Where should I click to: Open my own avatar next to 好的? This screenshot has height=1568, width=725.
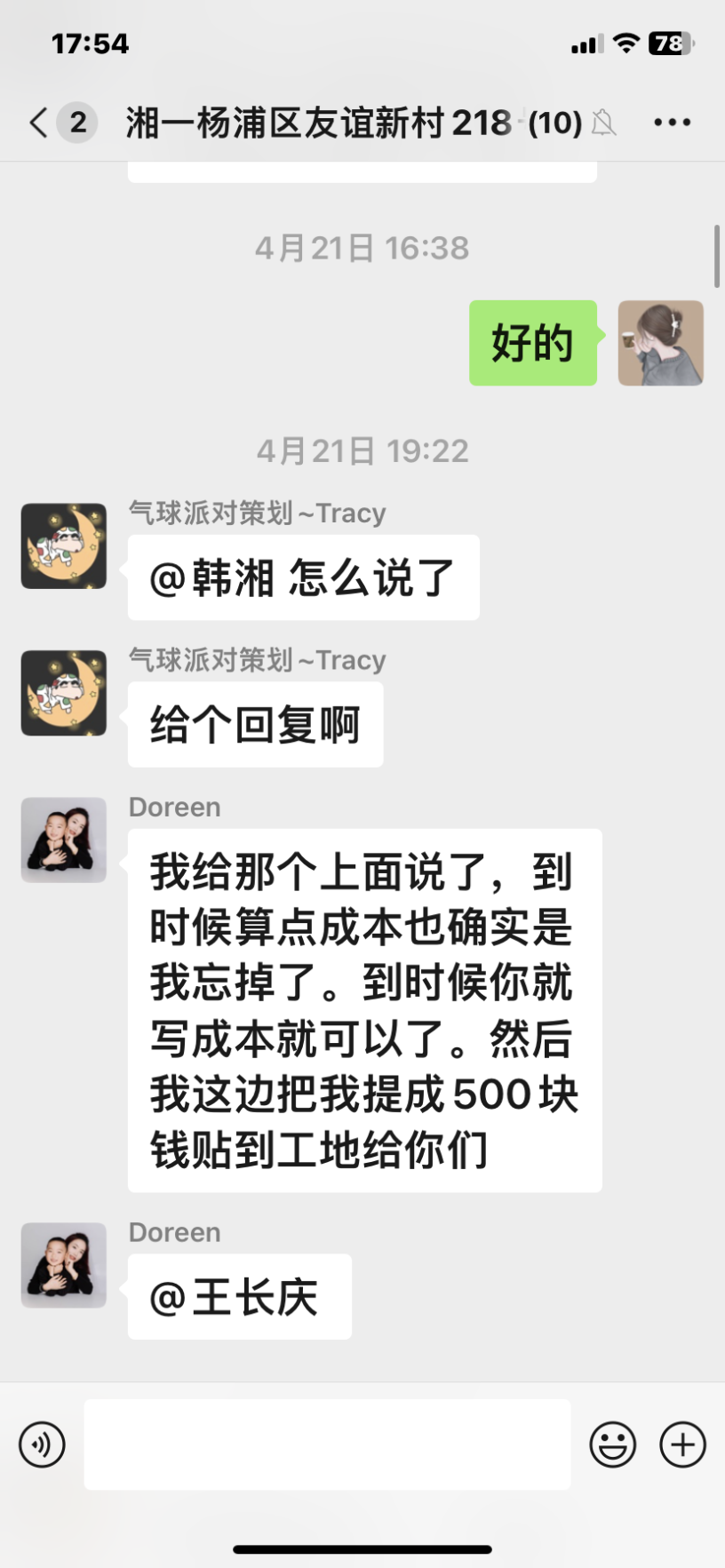coord(660,343)
